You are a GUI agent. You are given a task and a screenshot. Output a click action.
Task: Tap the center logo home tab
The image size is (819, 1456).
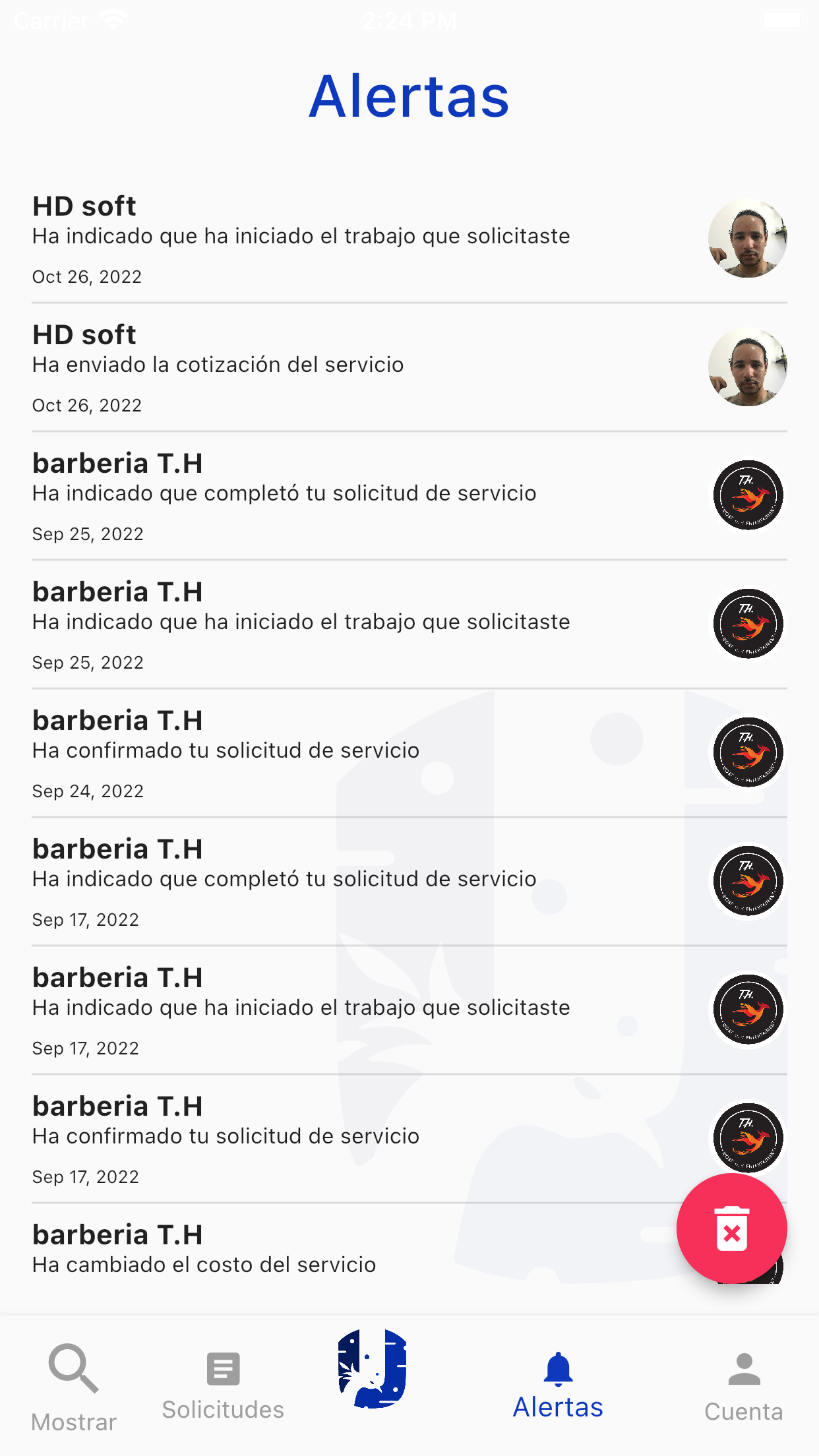click(x=373, y=1369)
